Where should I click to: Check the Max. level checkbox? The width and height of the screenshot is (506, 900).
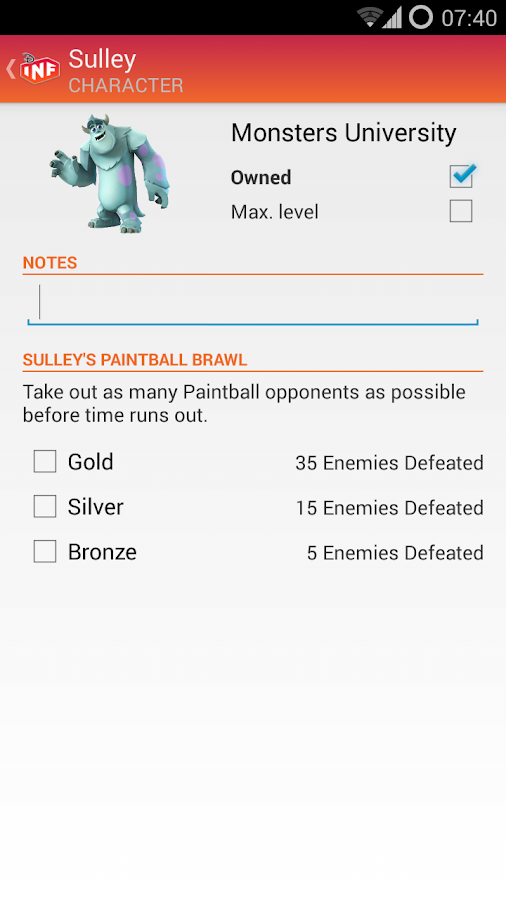(x=461, y=211)
